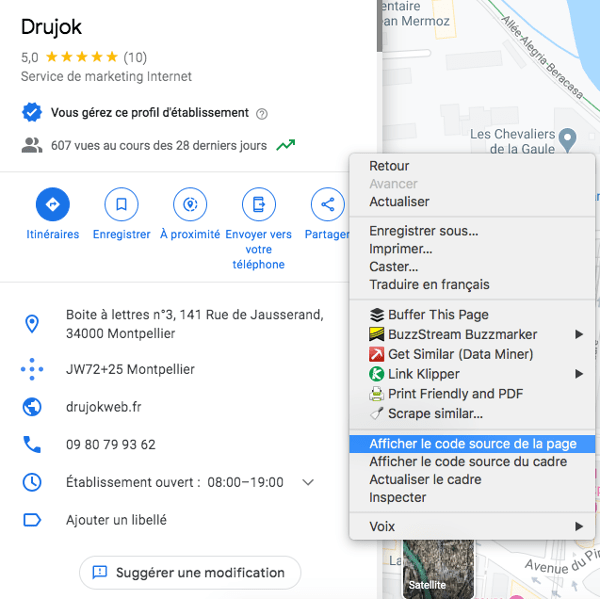
Task: Select Enregistrer sous…
Action: pos(423,231)
